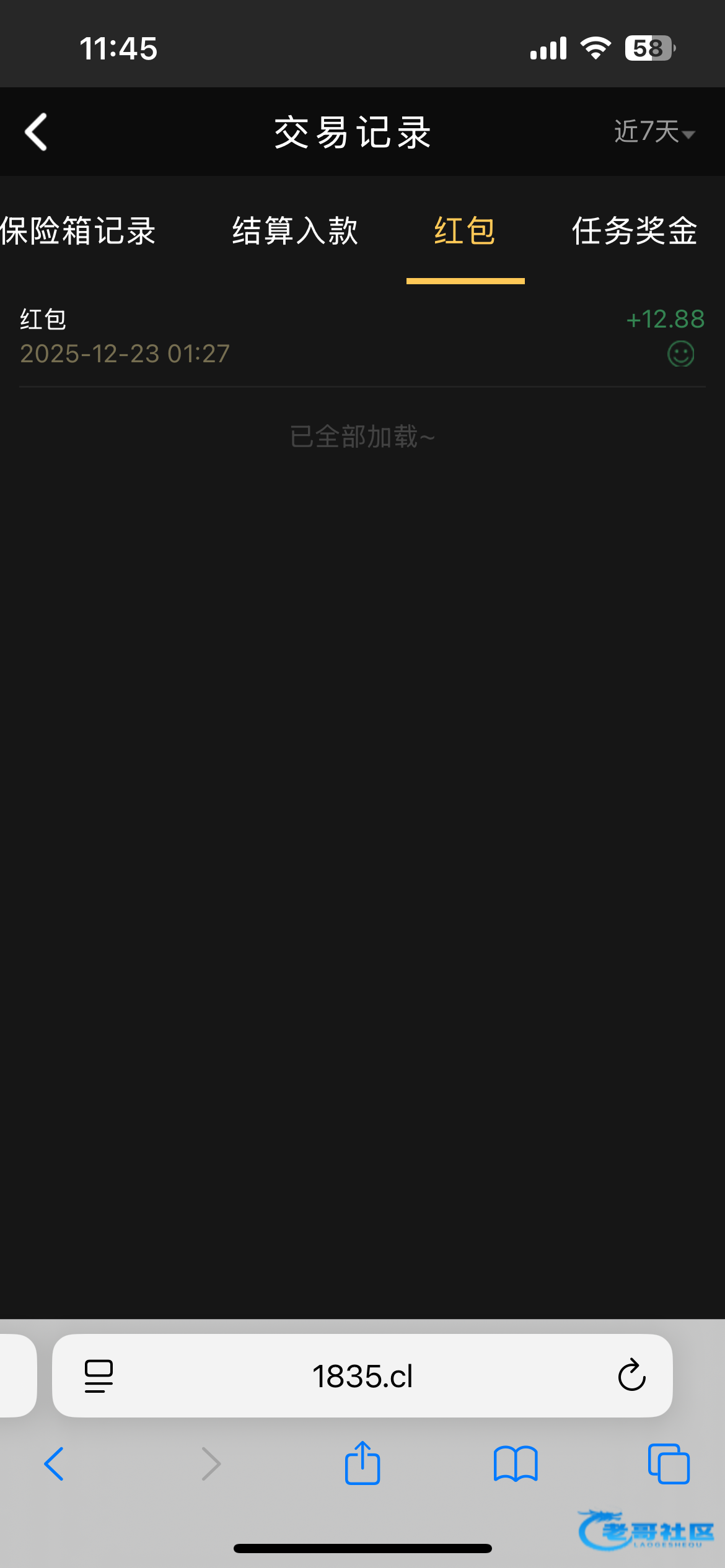The image size is (725, 1568).
Task: Tap the Safari address bar showing 1835.cl
Action: pos(362,1377)
